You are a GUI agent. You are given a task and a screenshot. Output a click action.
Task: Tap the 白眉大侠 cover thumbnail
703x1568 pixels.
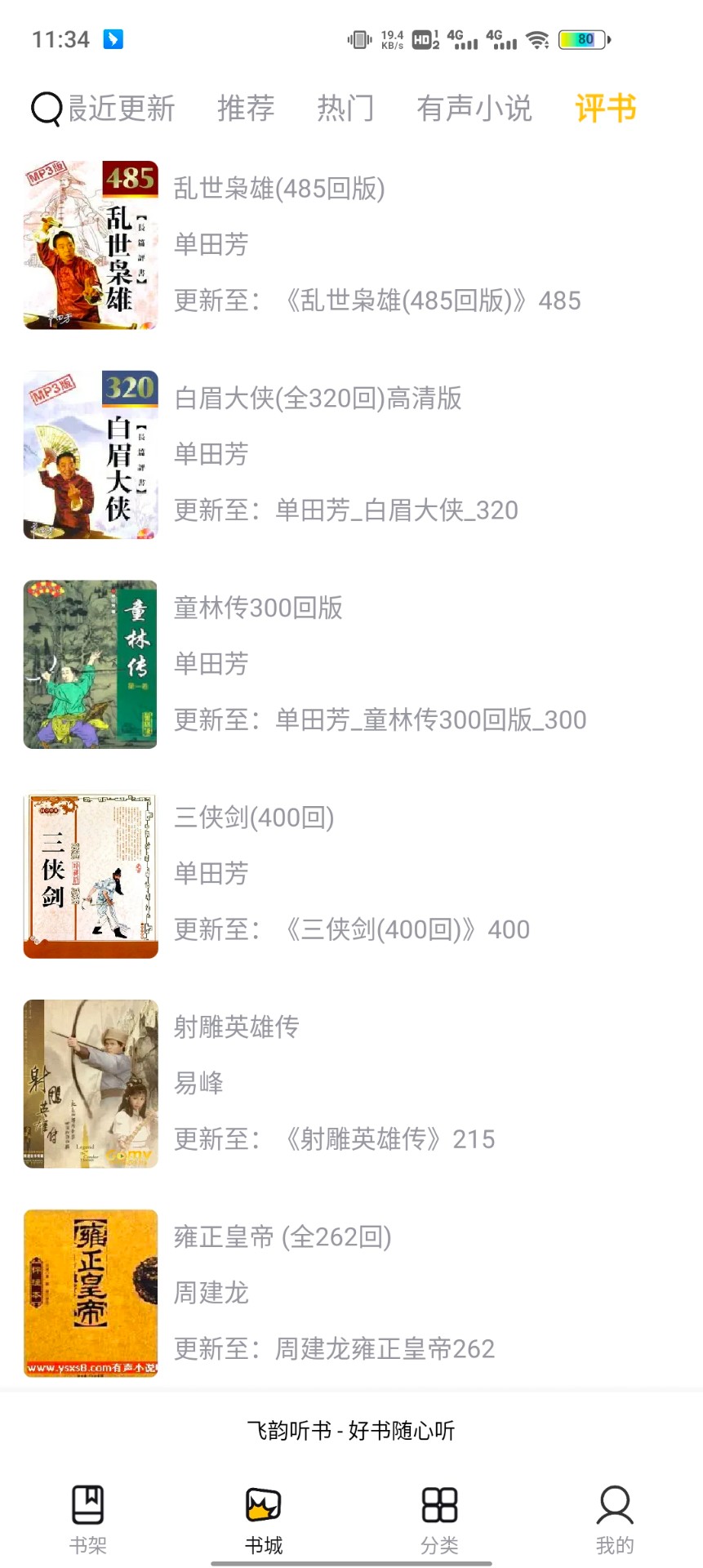(90, 455)
